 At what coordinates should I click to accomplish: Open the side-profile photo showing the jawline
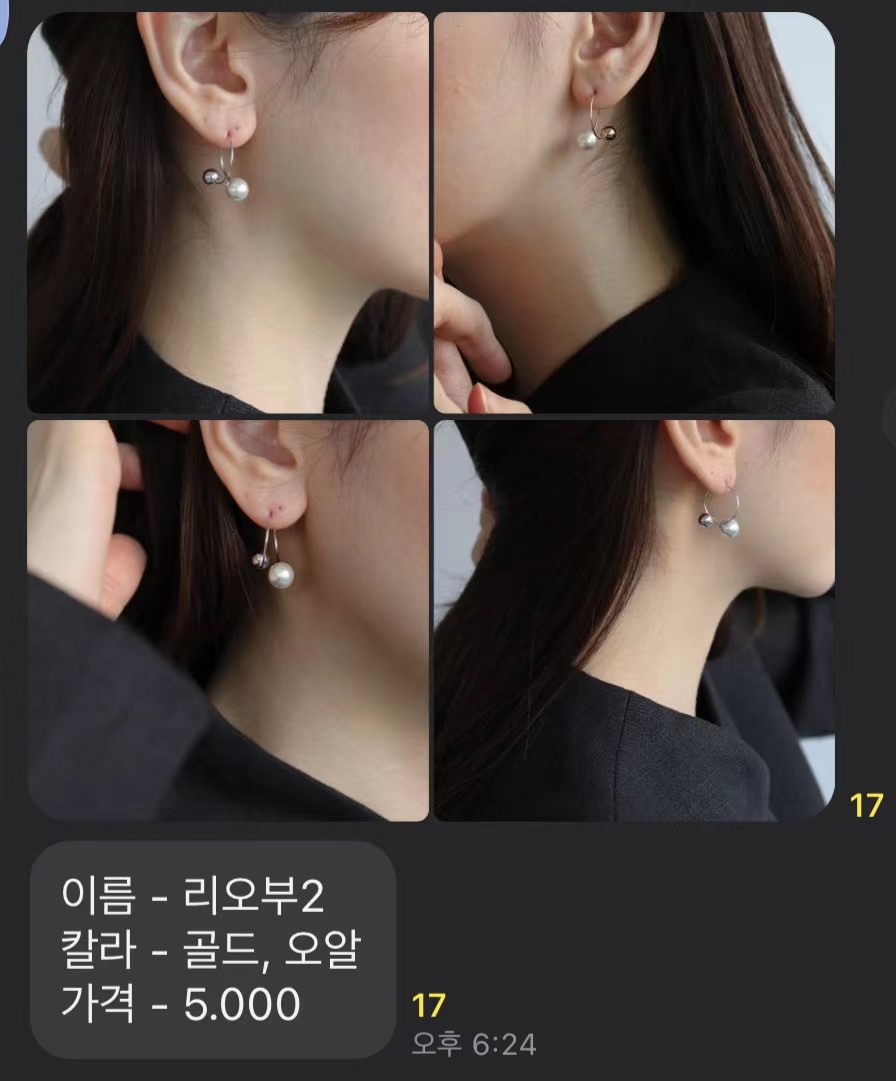(x=633, y=620)
